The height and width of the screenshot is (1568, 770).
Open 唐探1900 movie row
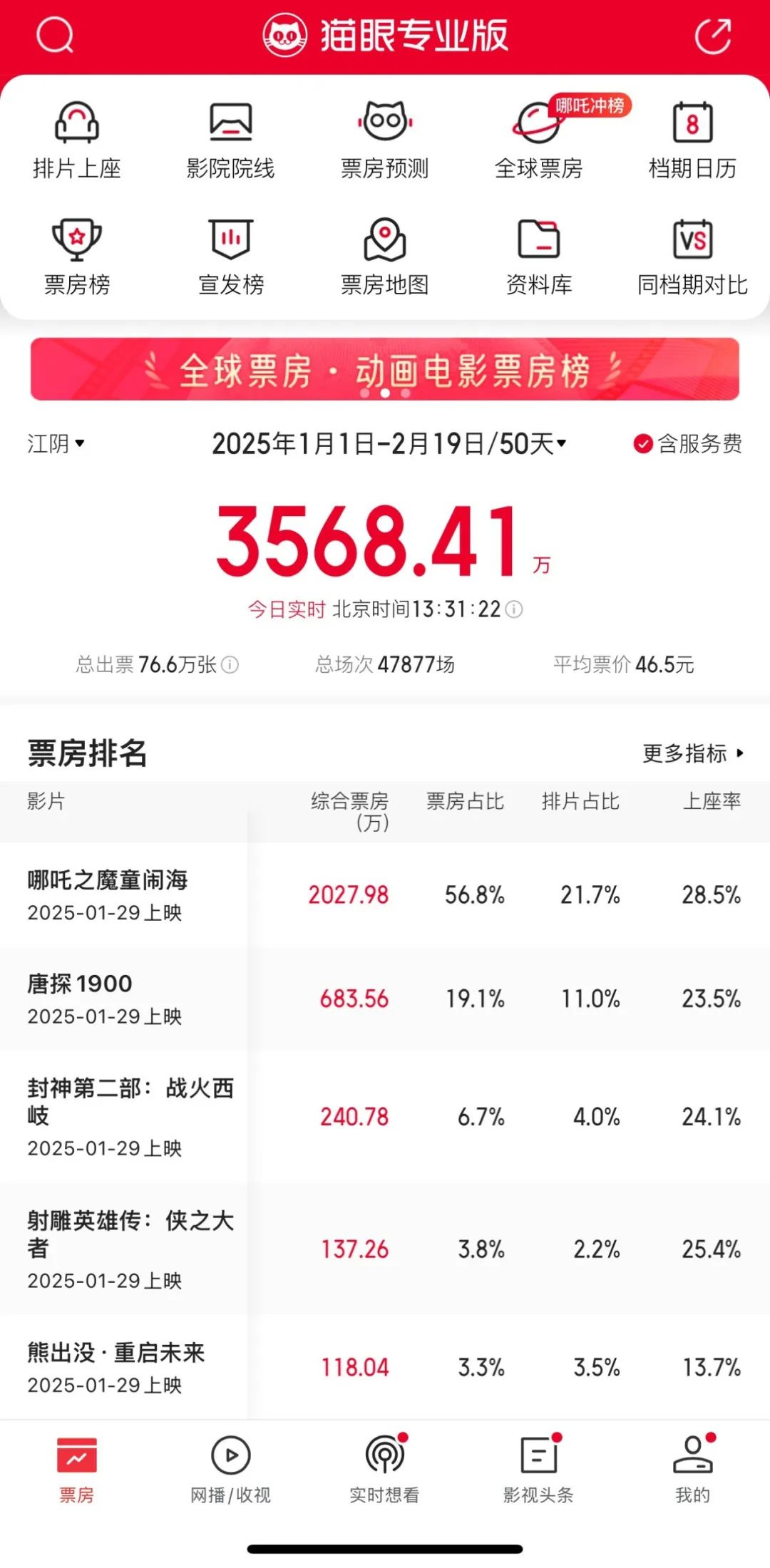click(x=385, y=999)
